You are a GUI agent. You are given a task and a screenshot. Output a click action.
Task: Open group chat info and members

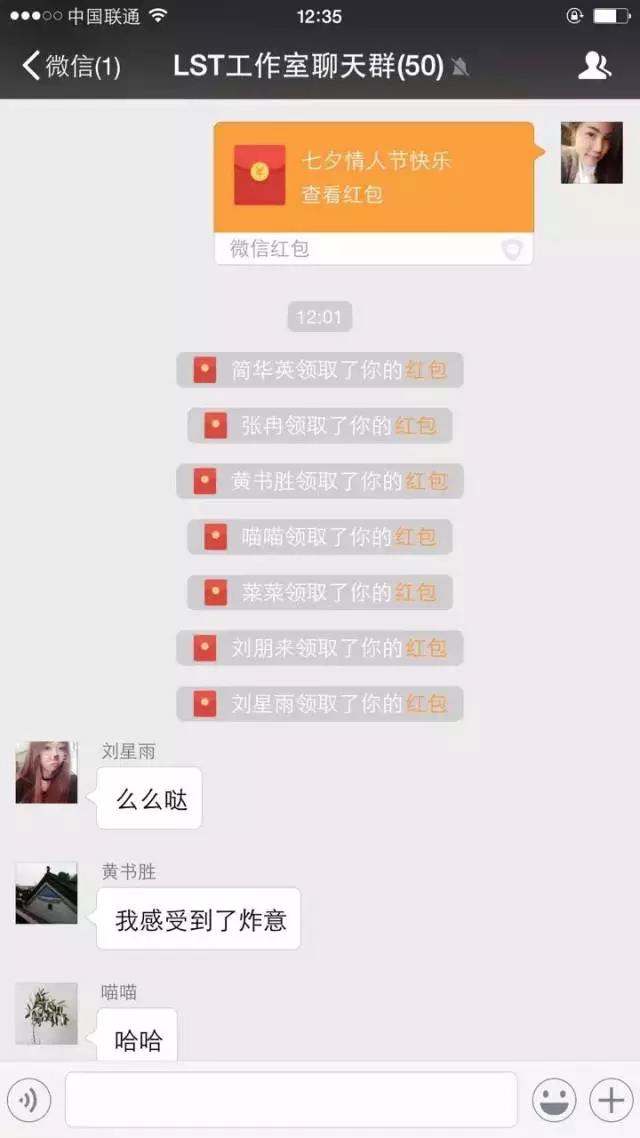click(x=594, y=67)
